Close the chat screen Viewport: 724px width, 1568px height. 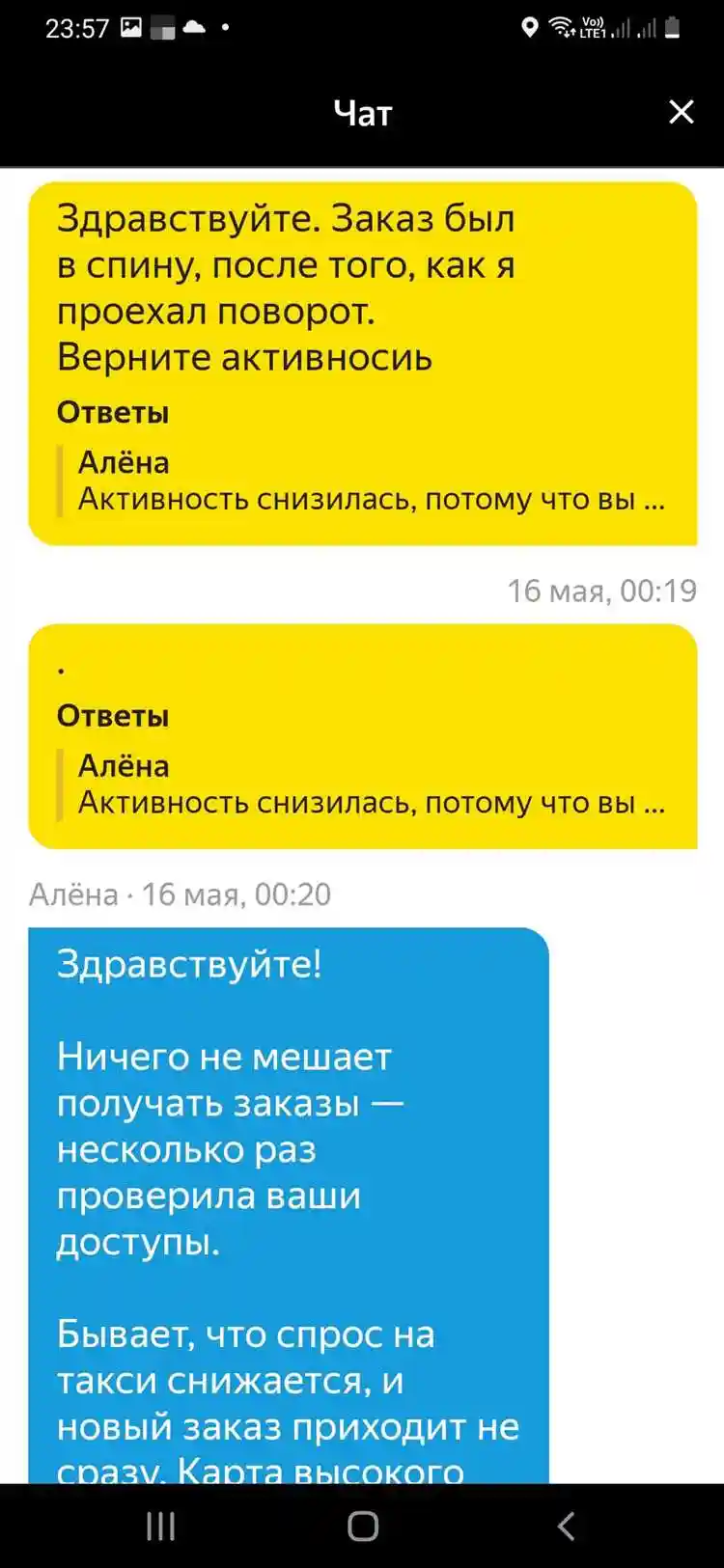tap(681, 112)
